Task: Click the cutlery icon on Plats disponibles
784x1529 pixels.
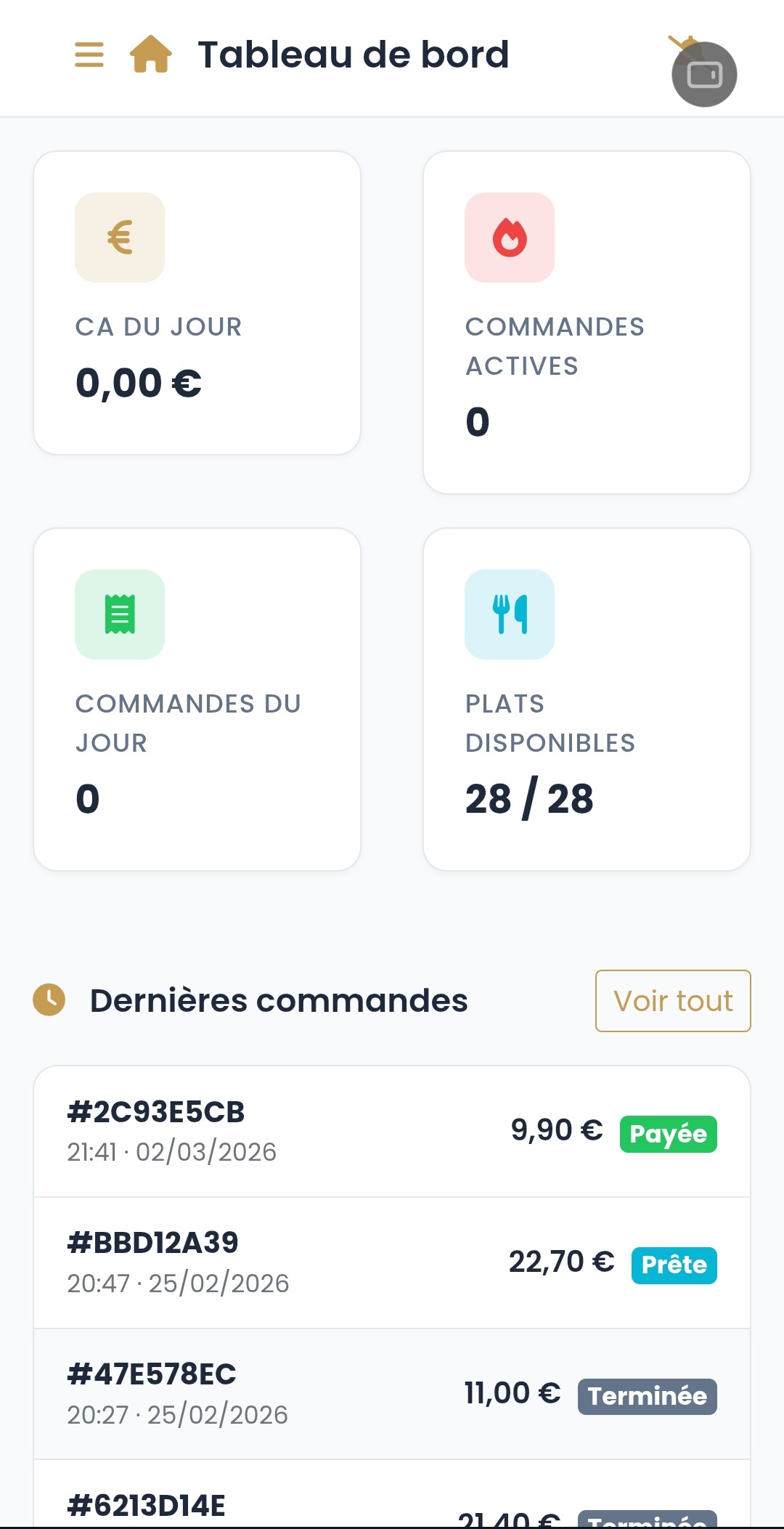Action: tap(509, 615)
